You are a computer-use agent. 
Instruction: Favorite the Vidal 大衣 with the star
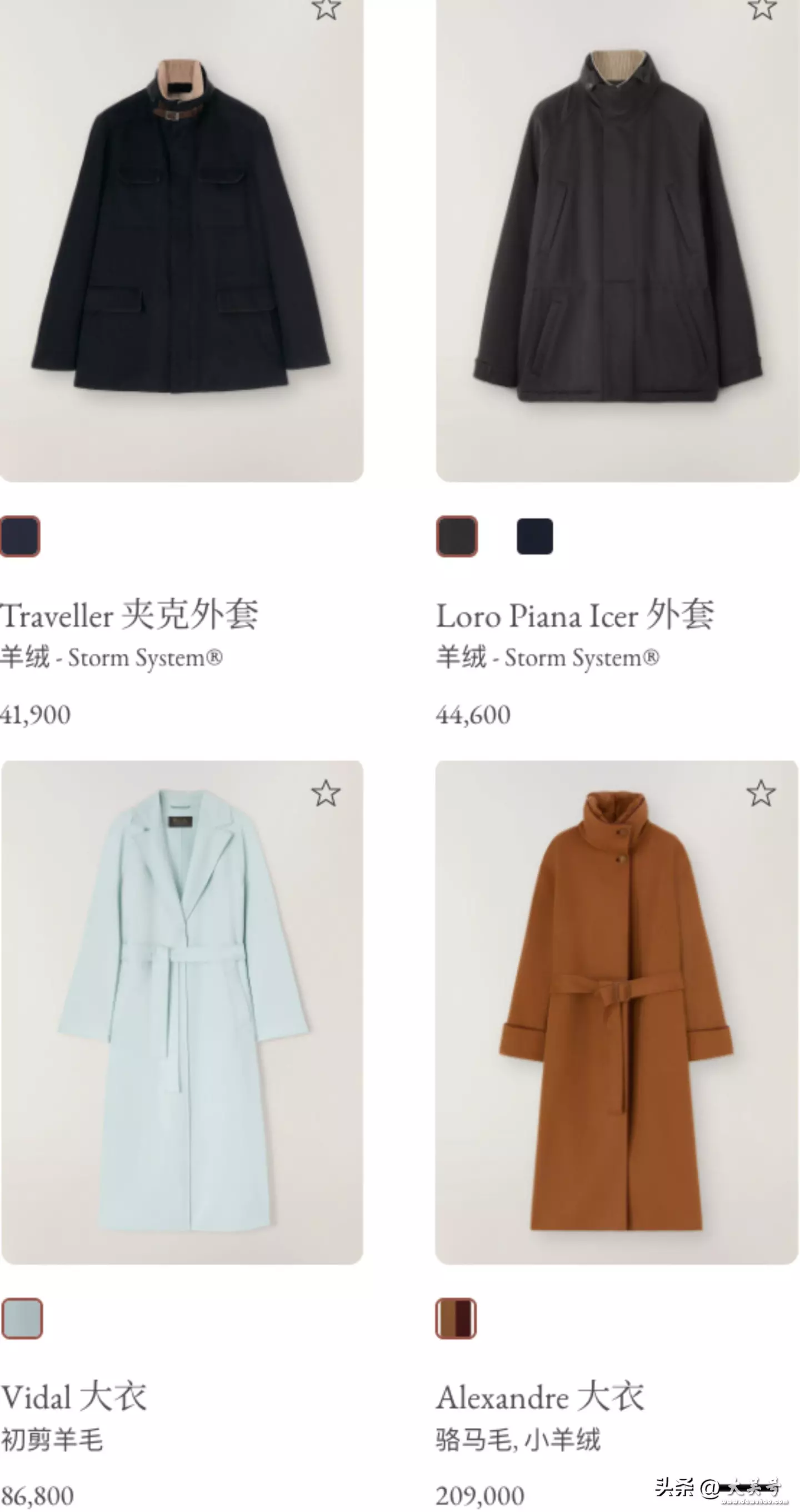click(x=326, y=793)
